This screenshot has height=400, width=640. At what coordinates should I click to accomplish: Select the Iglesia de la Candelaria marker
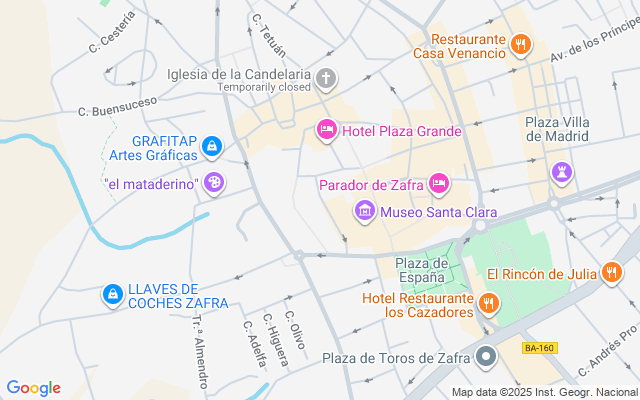(326, 78)
